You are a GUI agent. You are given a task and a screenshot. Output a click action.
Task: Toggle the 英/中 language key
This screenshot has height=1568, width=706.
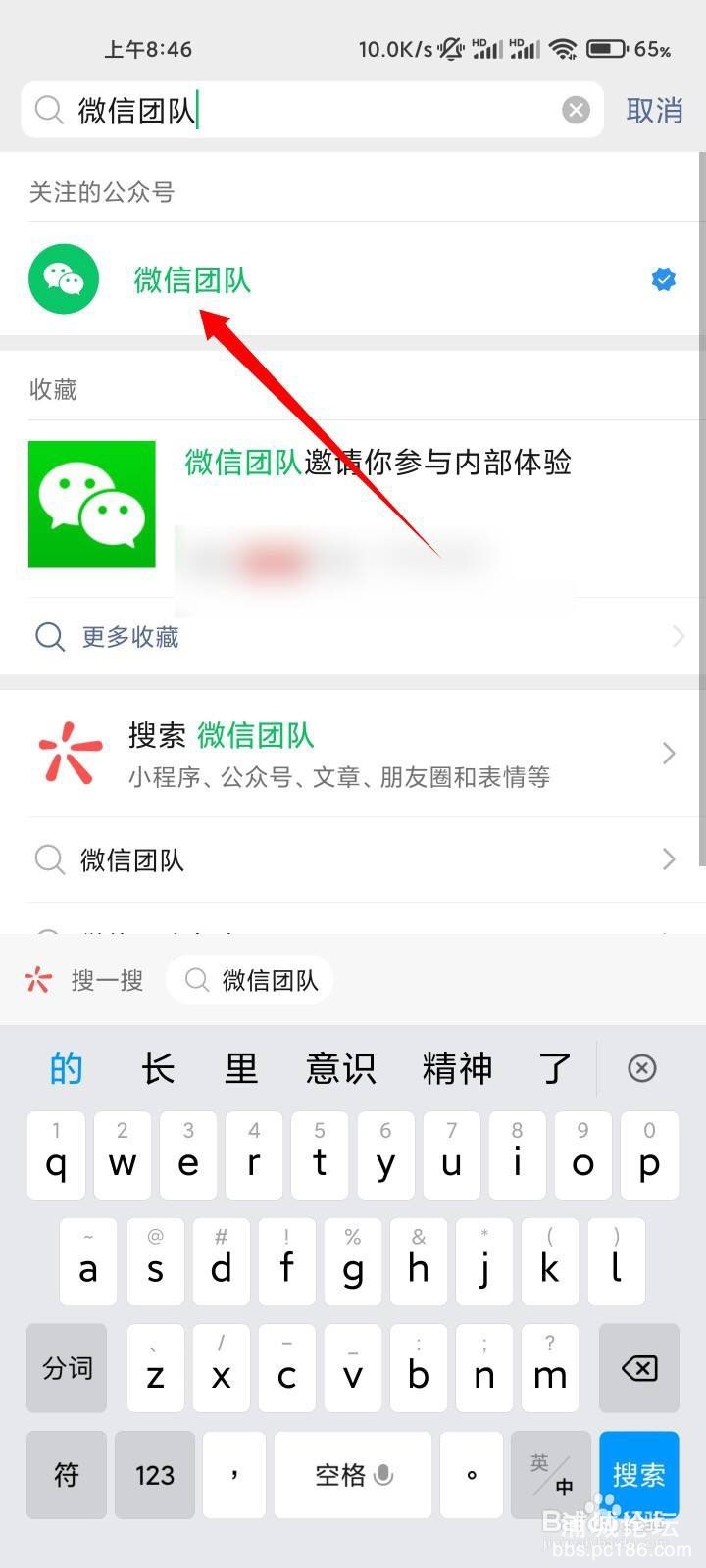pos(551,1474)
